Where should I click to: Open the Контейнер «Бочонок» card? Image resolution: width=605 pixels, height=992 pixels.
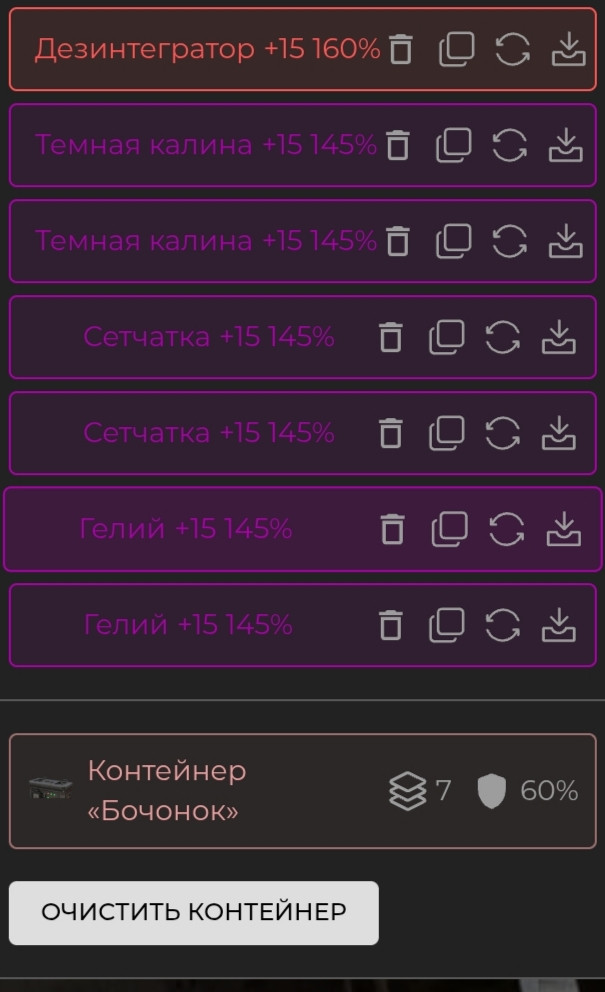[200, 790]
